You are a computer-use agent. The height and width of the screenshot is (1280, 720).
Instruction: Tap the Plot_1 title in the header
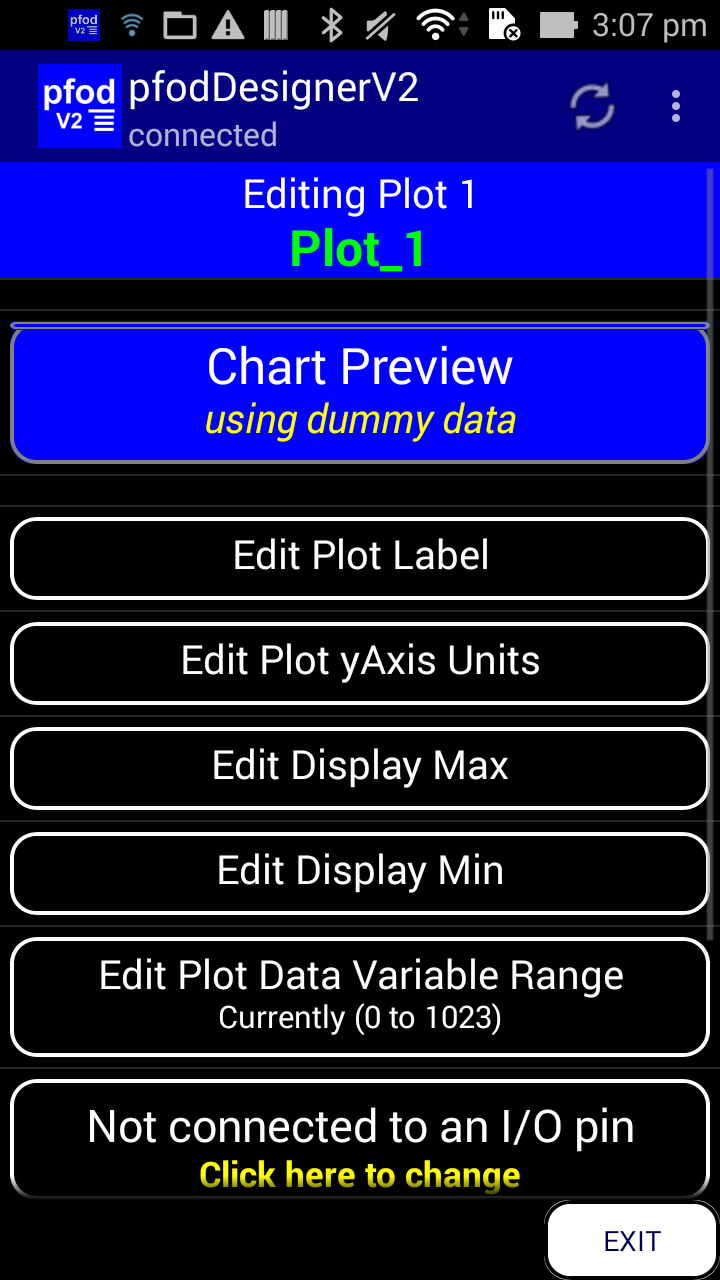(359, 248)
